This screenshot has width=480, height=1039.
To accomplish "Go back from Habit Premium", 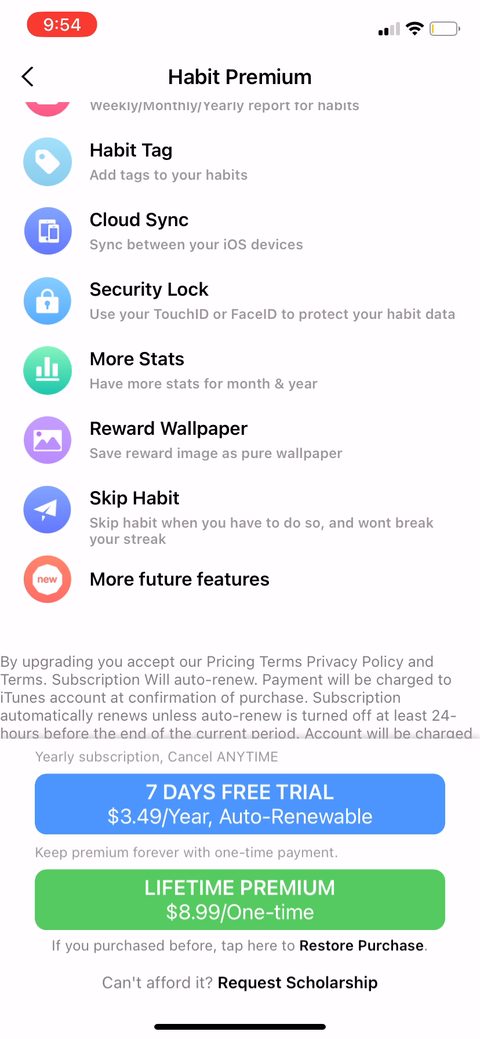I will [27, 77].
